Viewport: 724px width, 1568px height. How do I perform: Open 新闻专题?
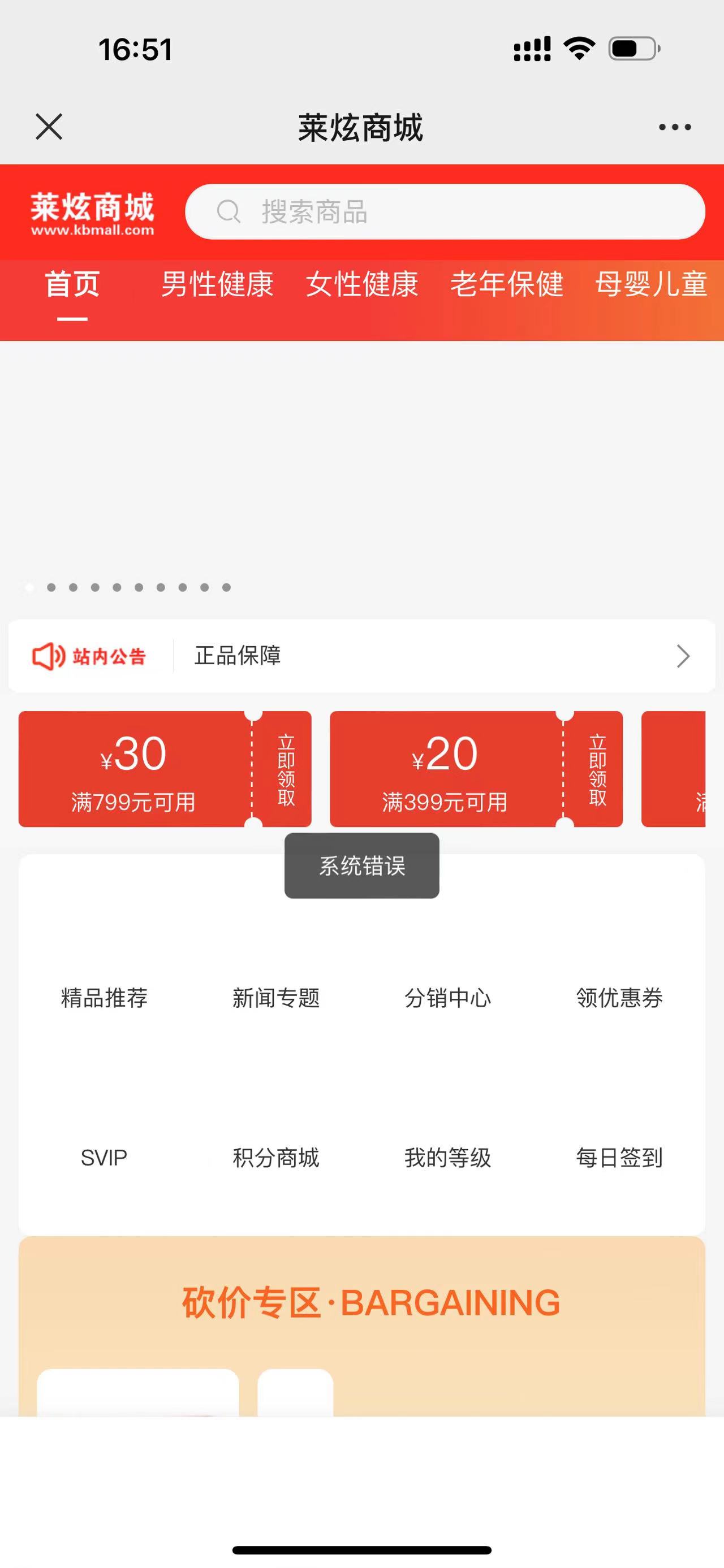tap(276, 961)
